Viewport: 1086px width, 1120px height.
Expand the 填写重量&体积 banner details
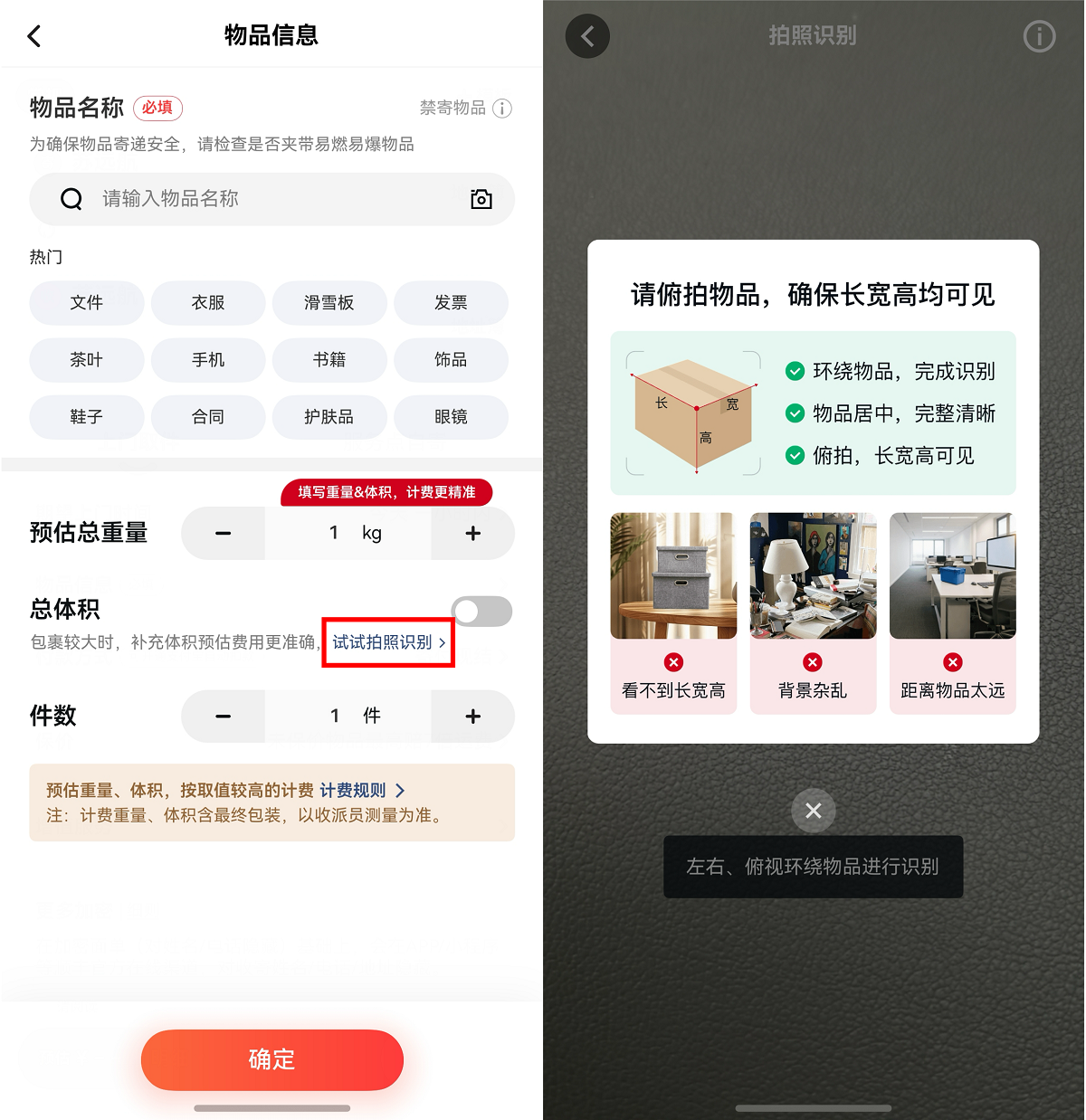(x=386, y=492)
